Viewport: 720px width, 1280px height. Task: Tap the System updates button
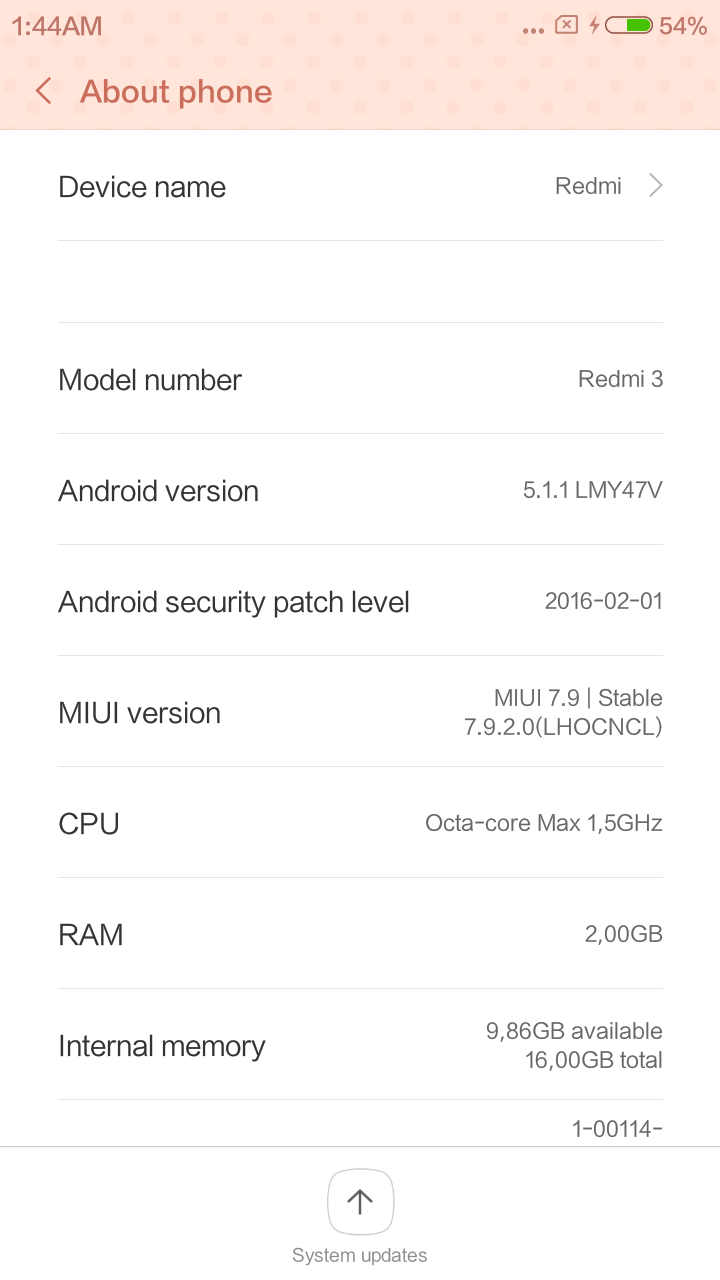(x=360, y=1216)
